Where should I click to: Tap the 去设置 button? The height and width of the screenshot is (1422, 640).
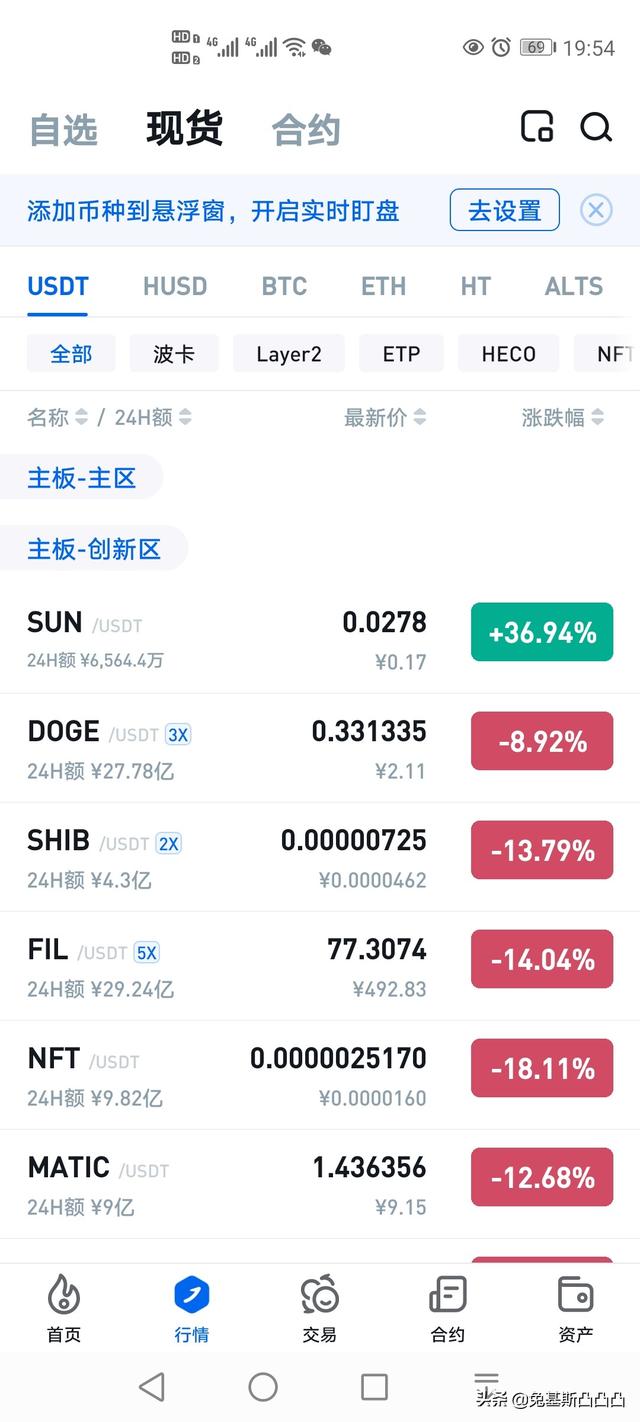[504, 210]
